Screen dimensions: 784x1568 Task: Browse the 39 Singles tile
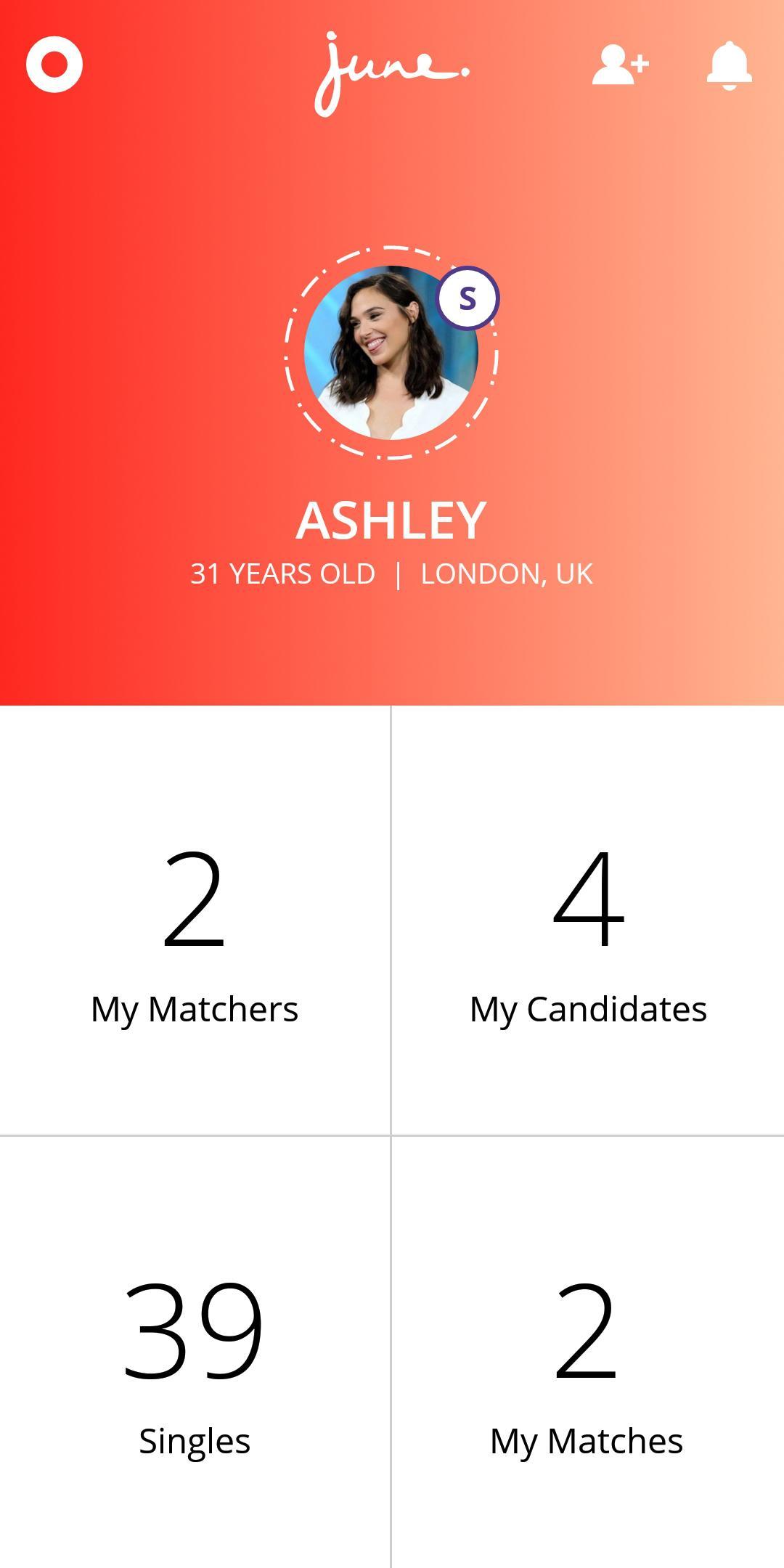(x=195, y=1352)
